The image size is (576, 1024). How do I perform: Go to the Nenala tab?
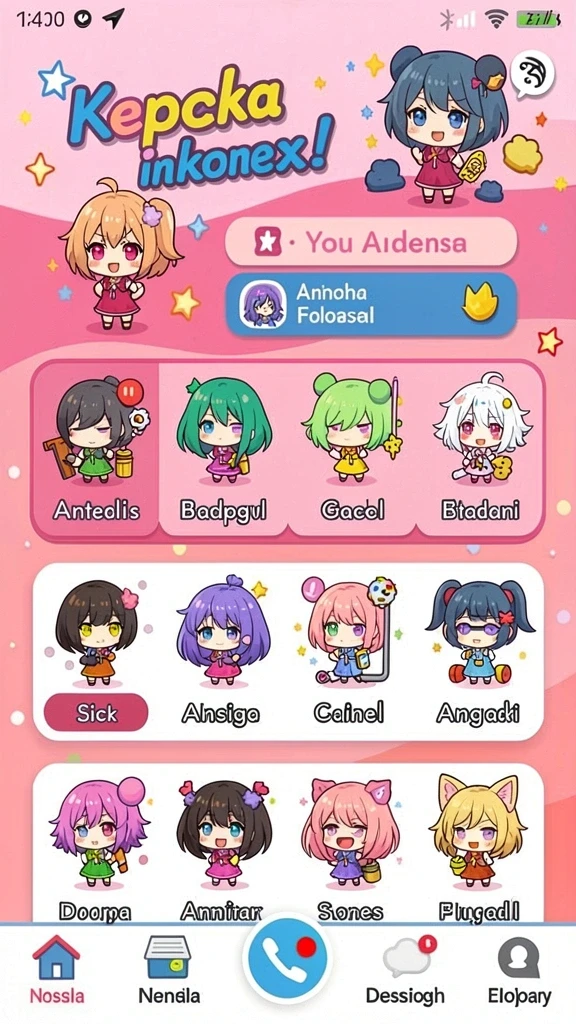[x=168, y=970]
